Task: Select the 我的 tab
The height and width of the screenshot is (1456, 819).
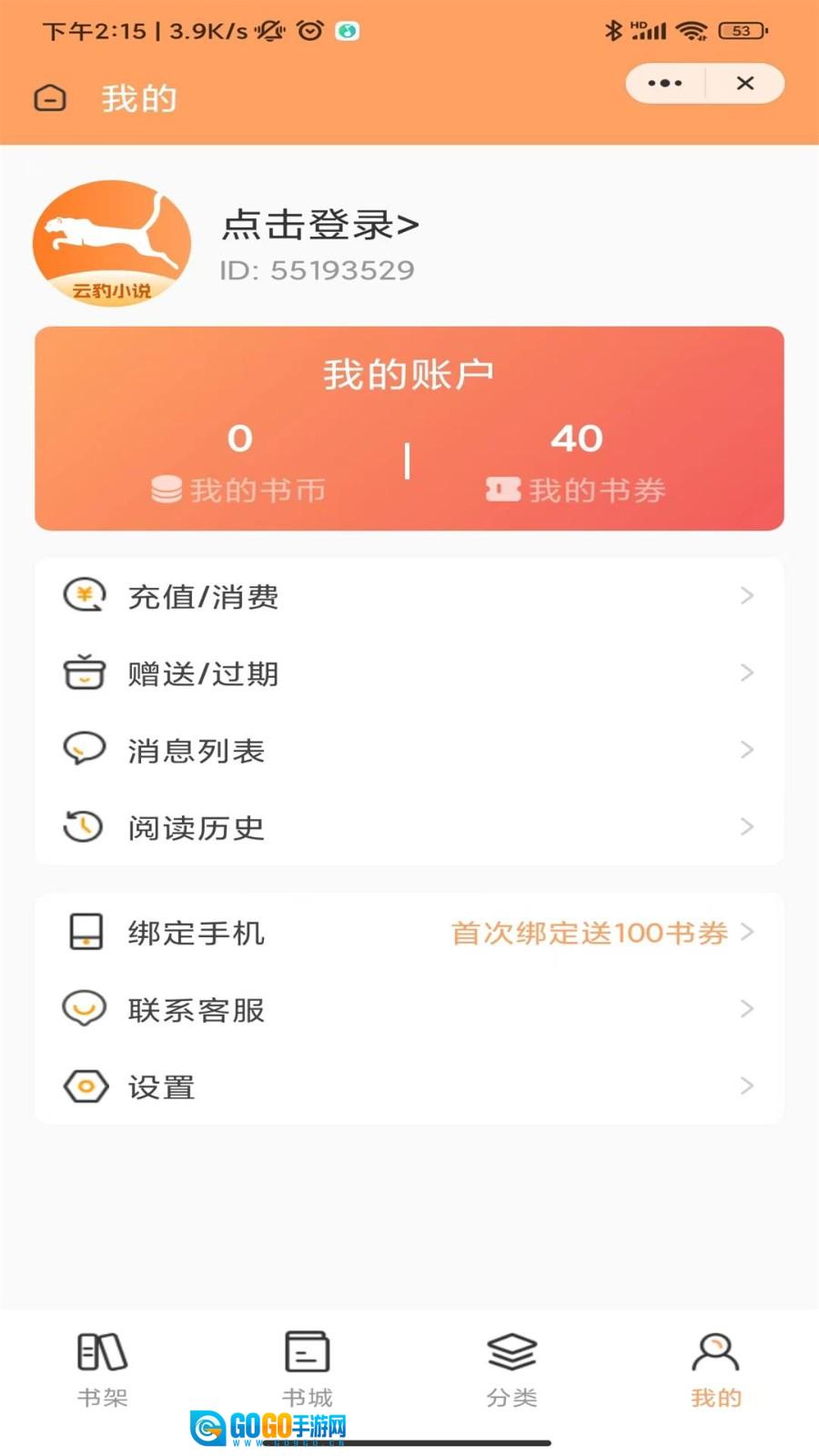Action: tap(716, 1370)
